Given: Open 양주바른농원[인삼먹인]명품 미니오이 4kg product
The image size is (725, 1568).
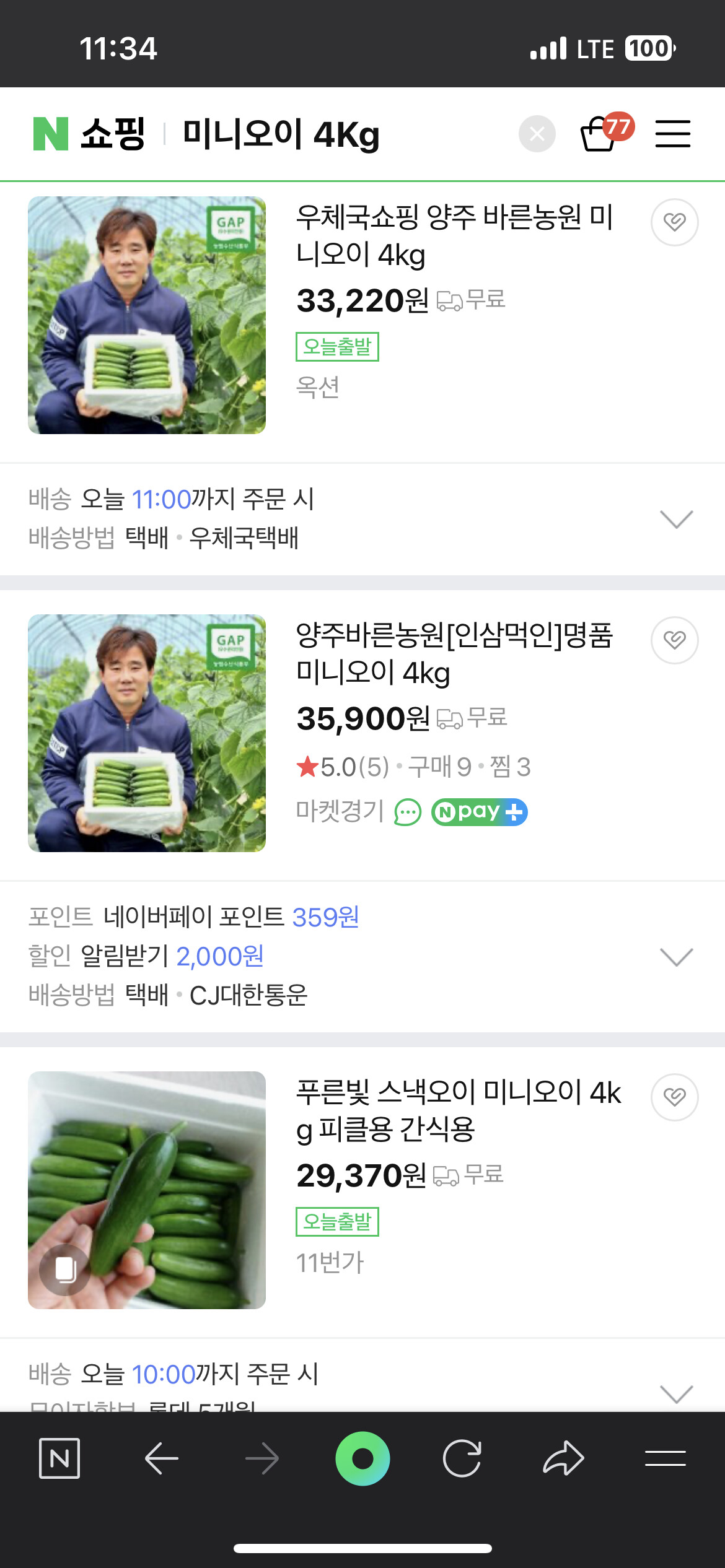Looking at the screenshot, I should coord(454,653).
